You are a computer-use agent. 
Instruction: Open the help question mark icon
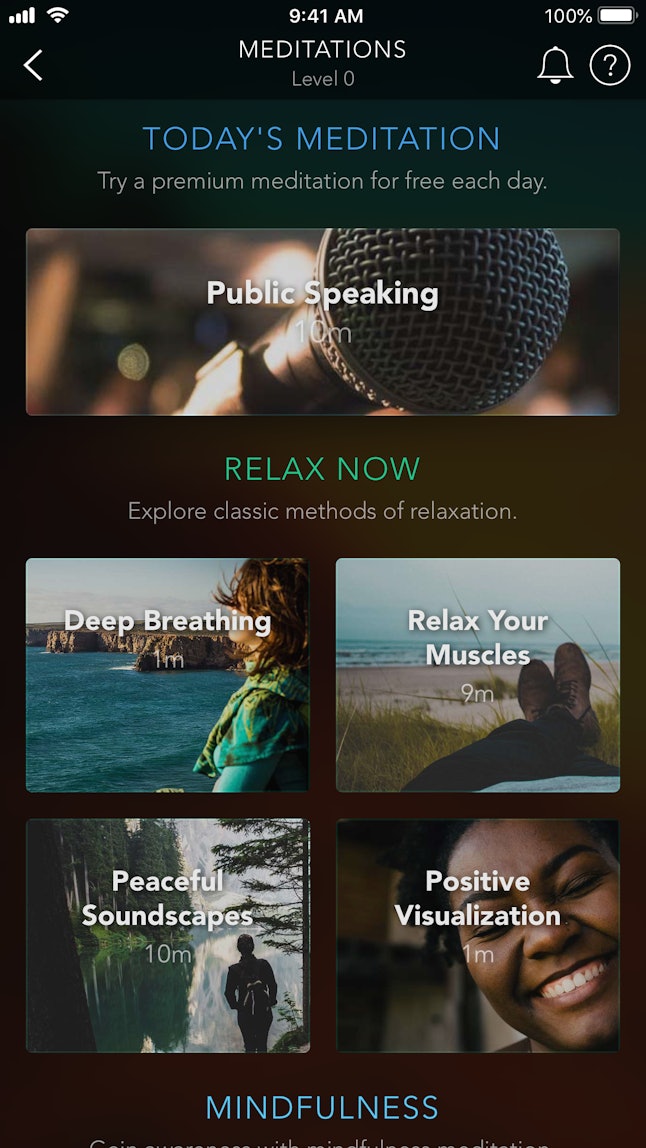pos(610,65)
